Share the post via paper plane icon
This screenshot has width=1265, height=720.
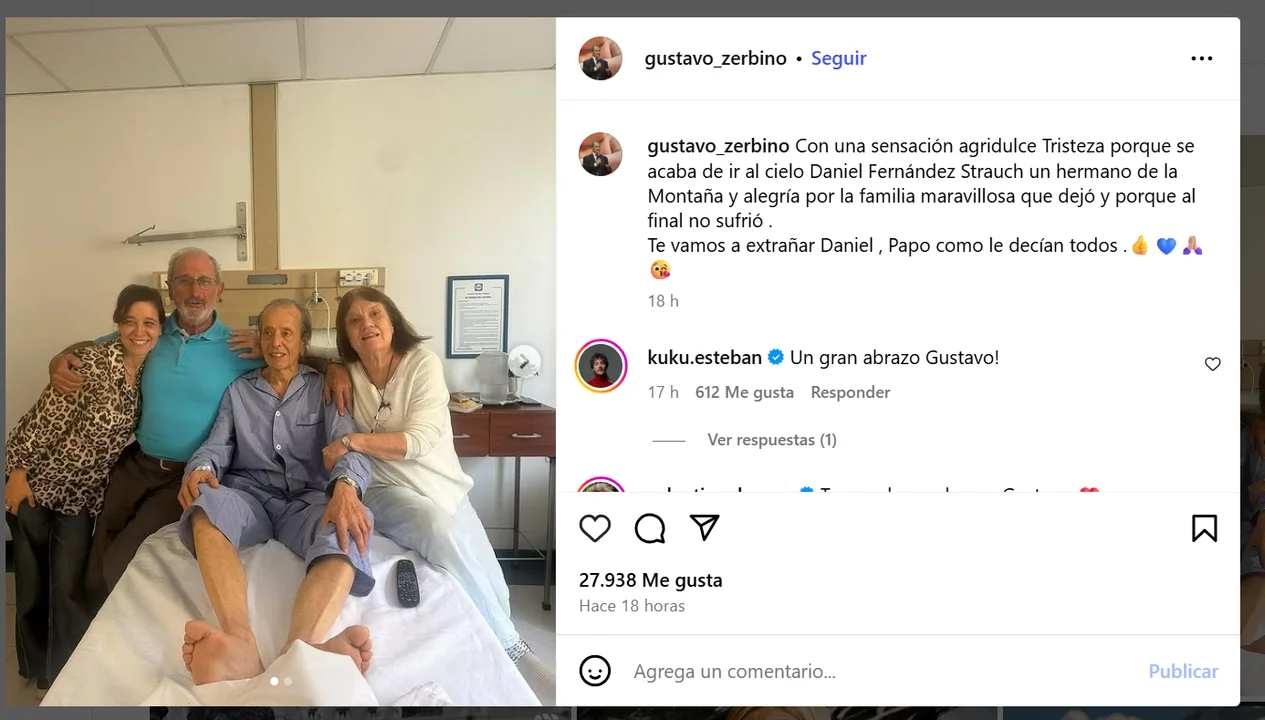[705, 528]
